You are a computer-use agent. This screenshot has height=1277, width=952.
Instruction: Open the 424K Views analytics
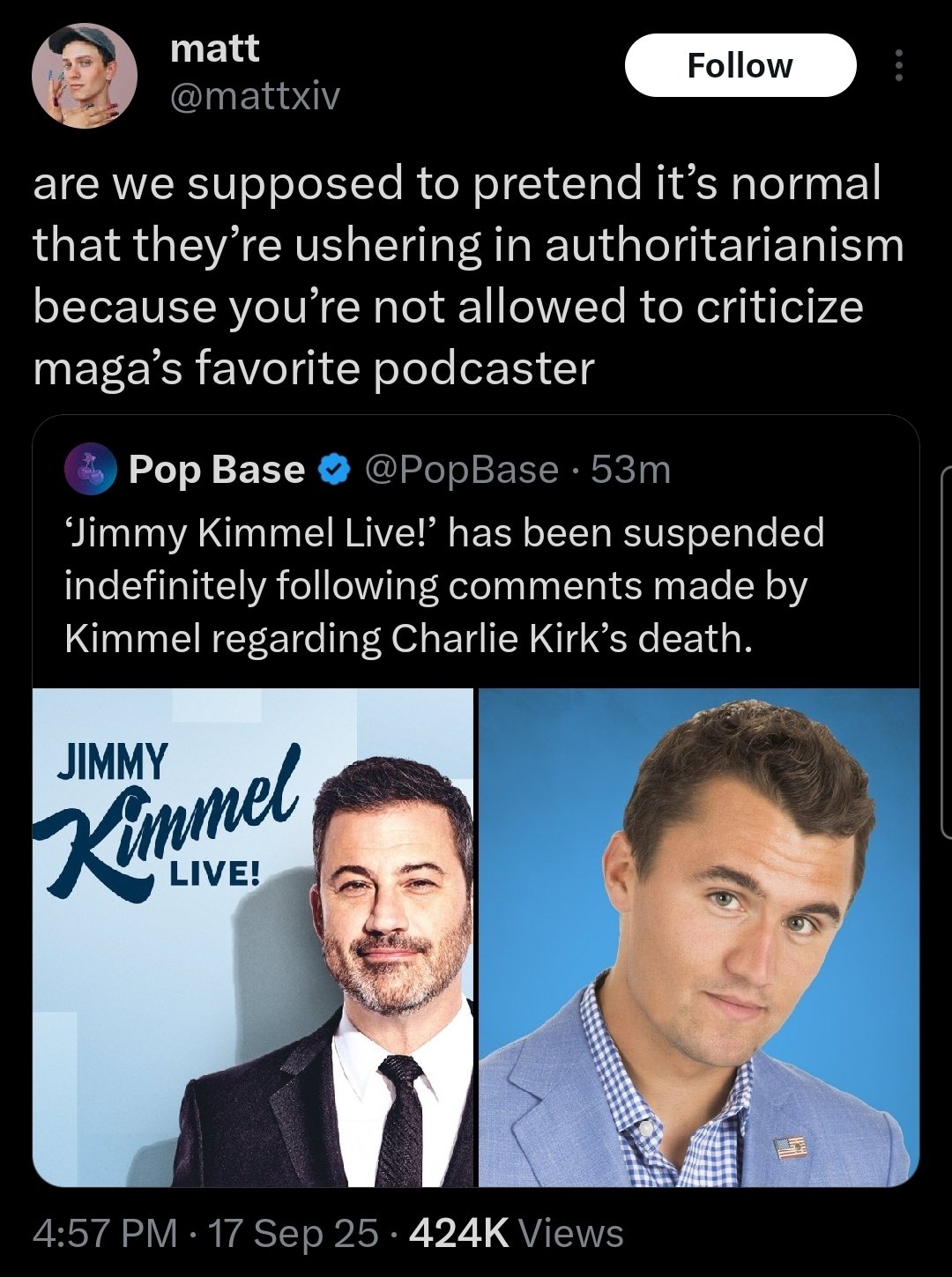[x=516, y=1233]
